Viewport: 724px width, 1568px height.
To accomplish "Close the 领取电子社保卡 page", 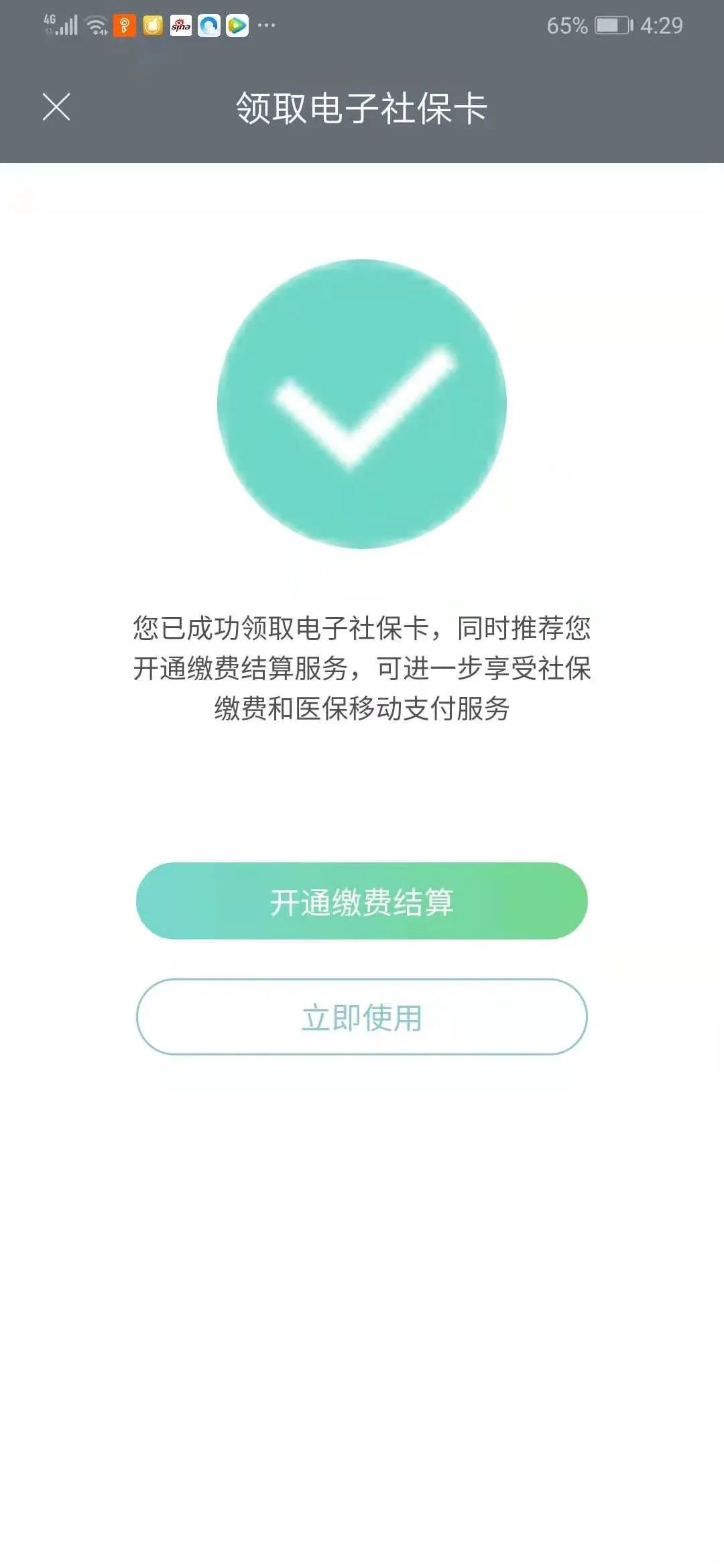I will pos(56,107).
